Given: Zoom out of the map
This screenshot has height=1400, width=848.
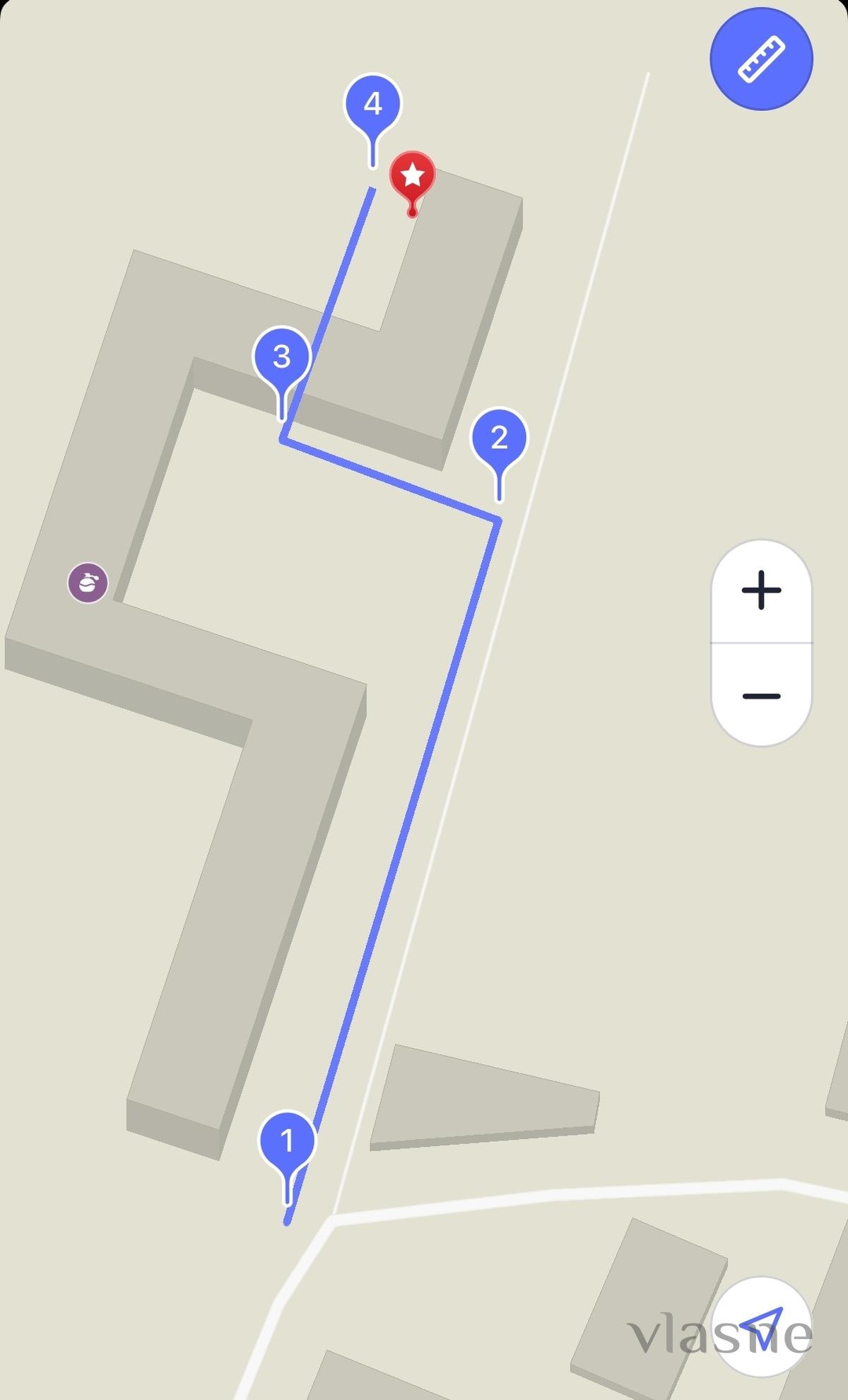Looking at the screenshot, I should click(x=761, y=696).
